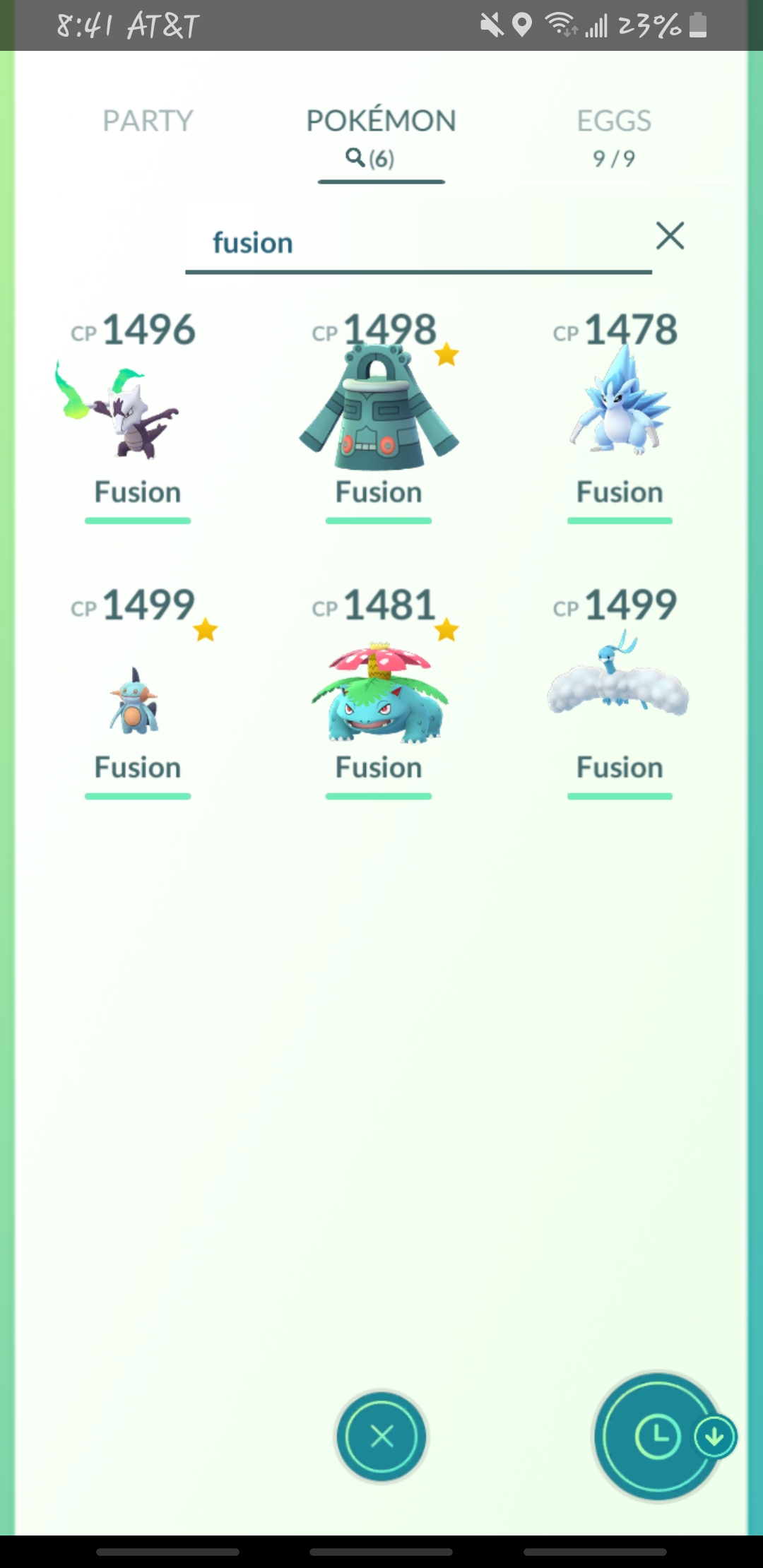The height and width of the screenshot is (1568, 763).
Task: Clear the search with the X button
Action: coord(670,237)
